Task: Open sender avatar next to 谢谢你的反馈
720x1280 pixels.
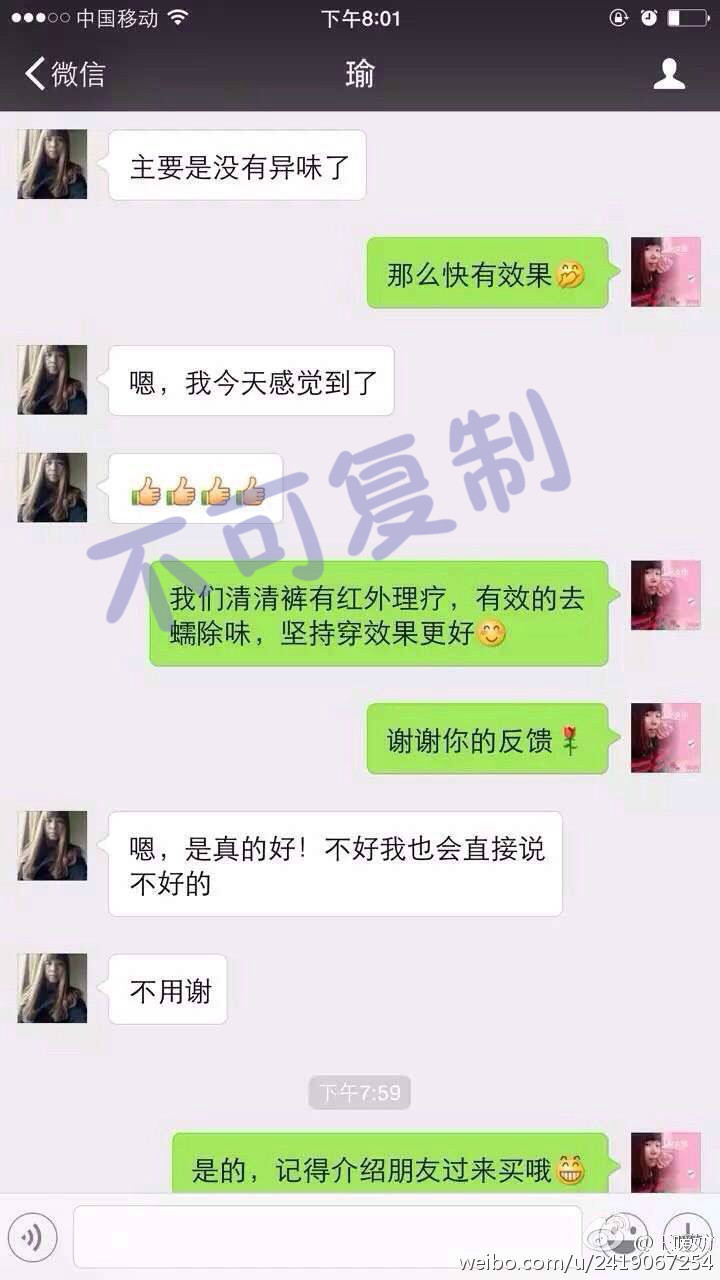Action: (x=665, y=738)
